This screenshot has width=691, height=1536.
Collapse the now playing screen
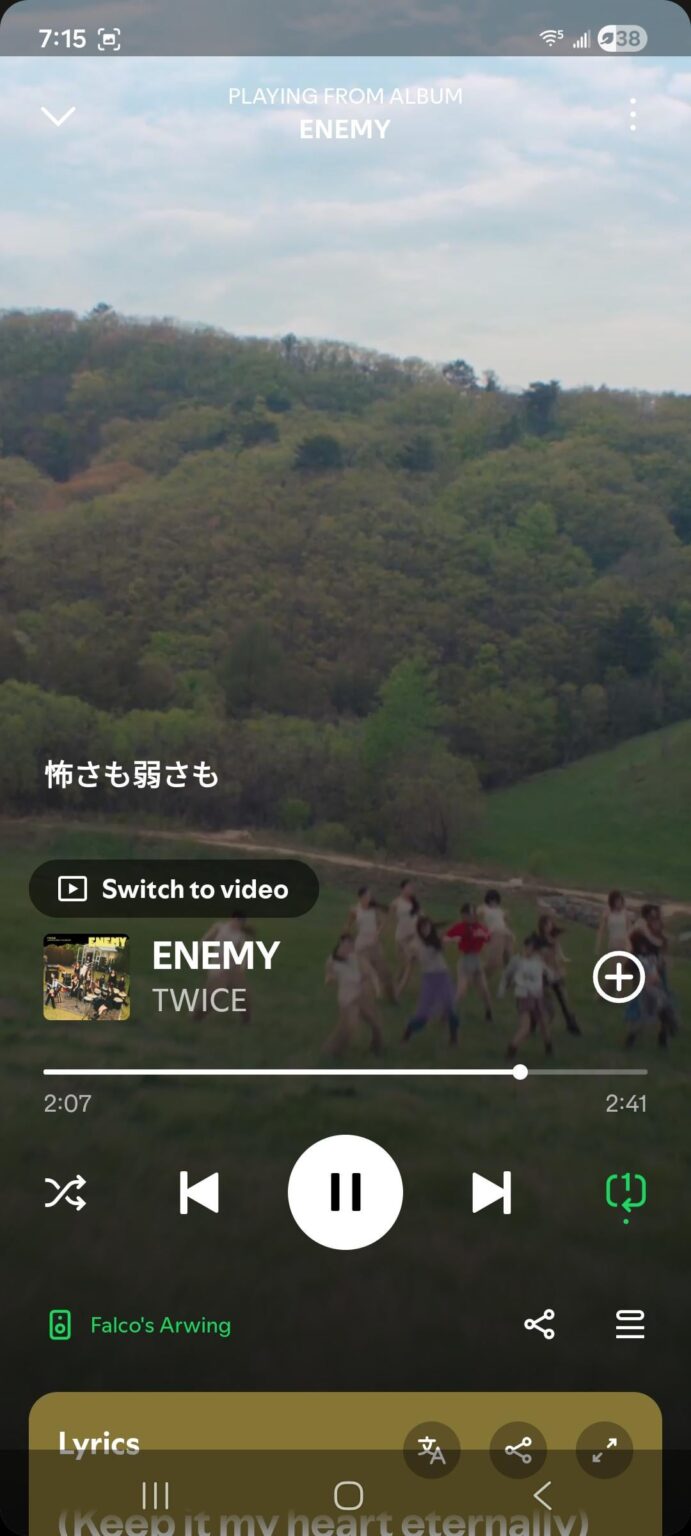point(58,116)
